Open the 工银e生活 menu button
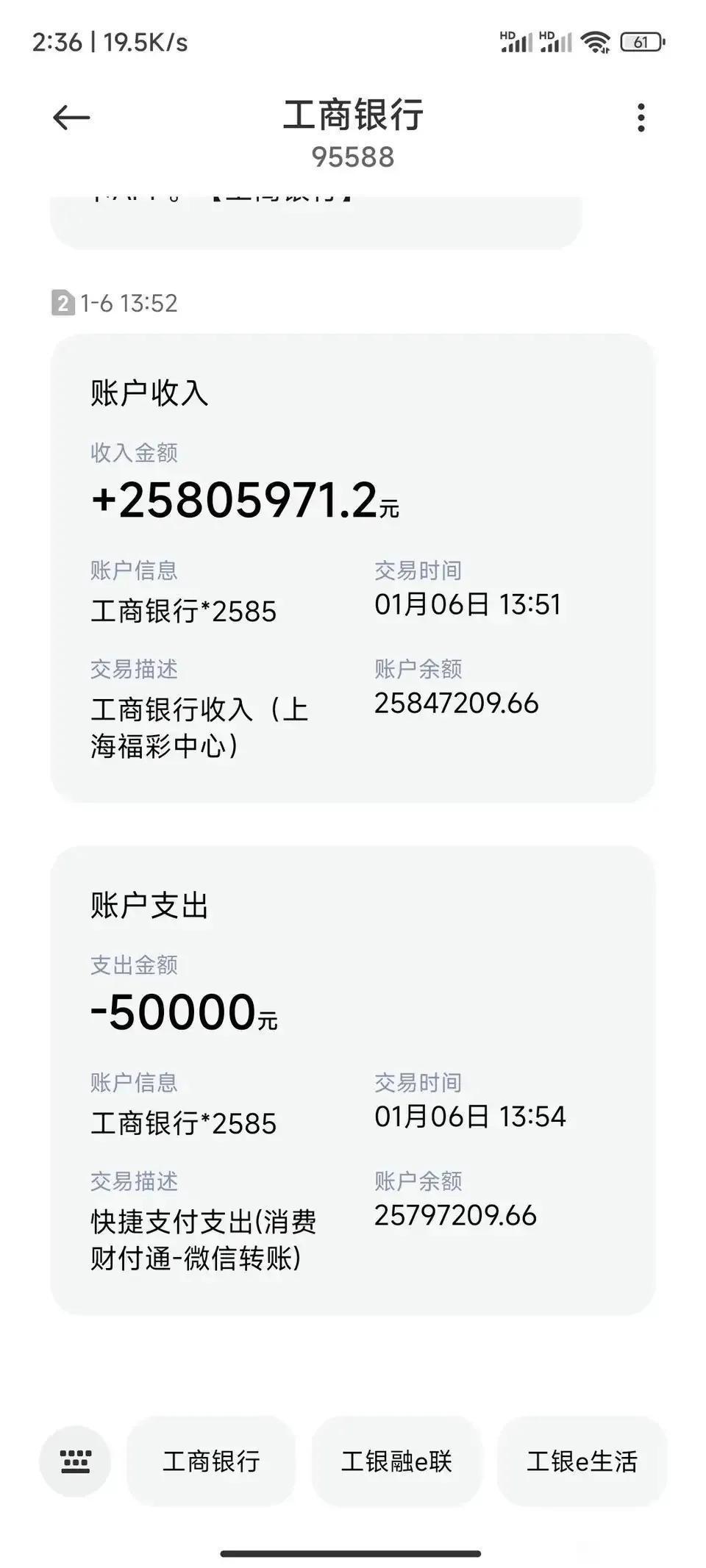The image size is (706, 1568). (582, 1461)
